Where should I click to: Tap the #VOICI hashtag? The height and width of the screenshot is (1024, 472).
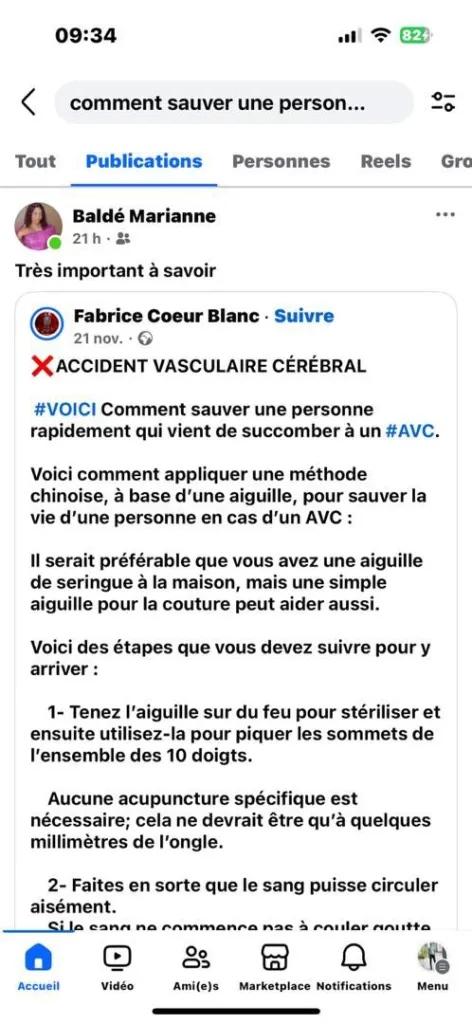pos(65,410)
